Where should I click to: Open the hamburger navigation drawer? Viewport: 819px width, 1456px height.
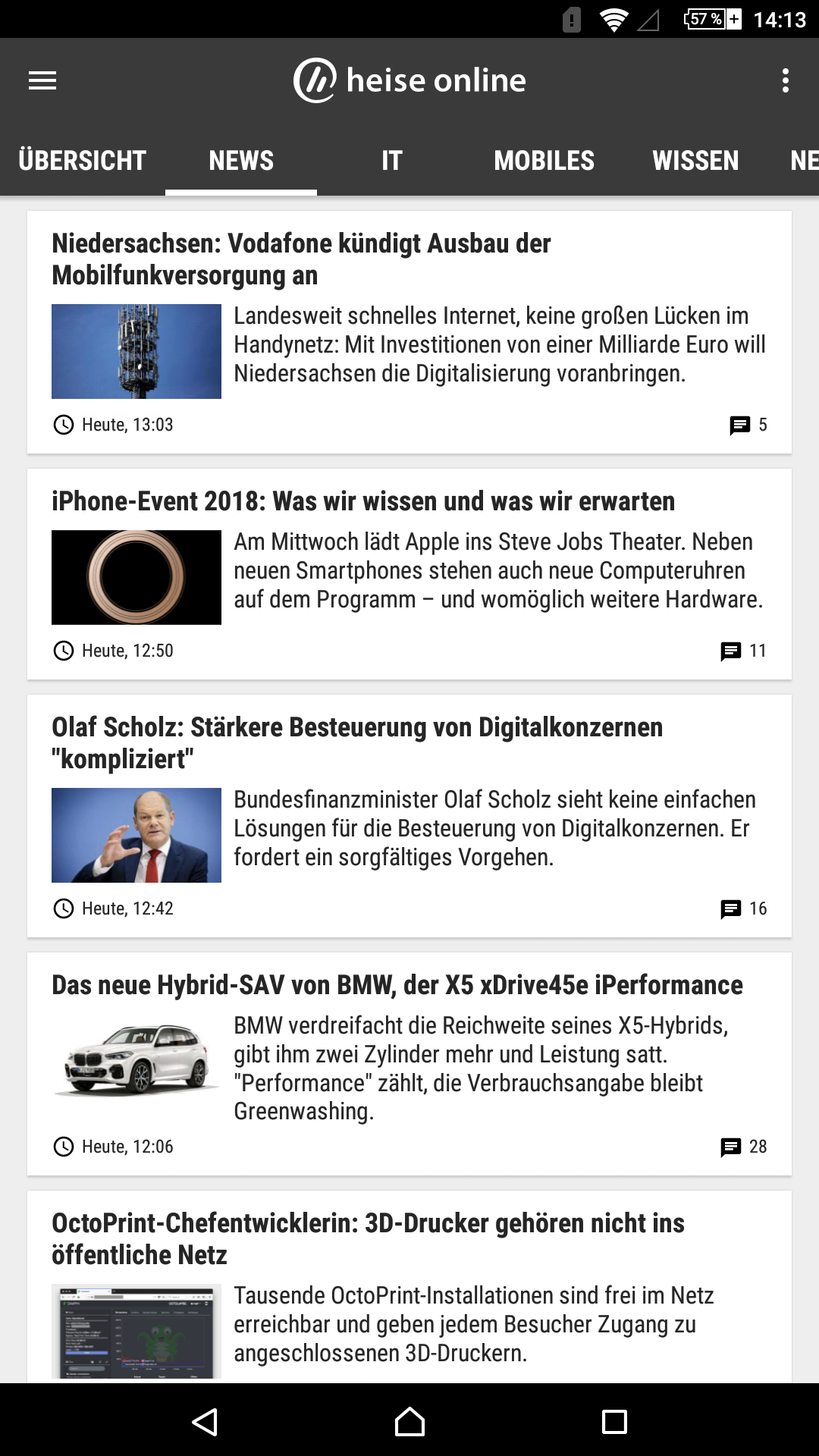[x=42, y=80]
